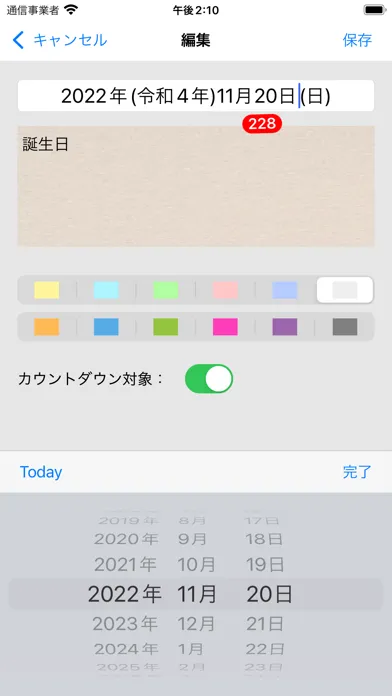392x696 pixels.
Task: Save the entry with 保存
Action: pos(357,40)
